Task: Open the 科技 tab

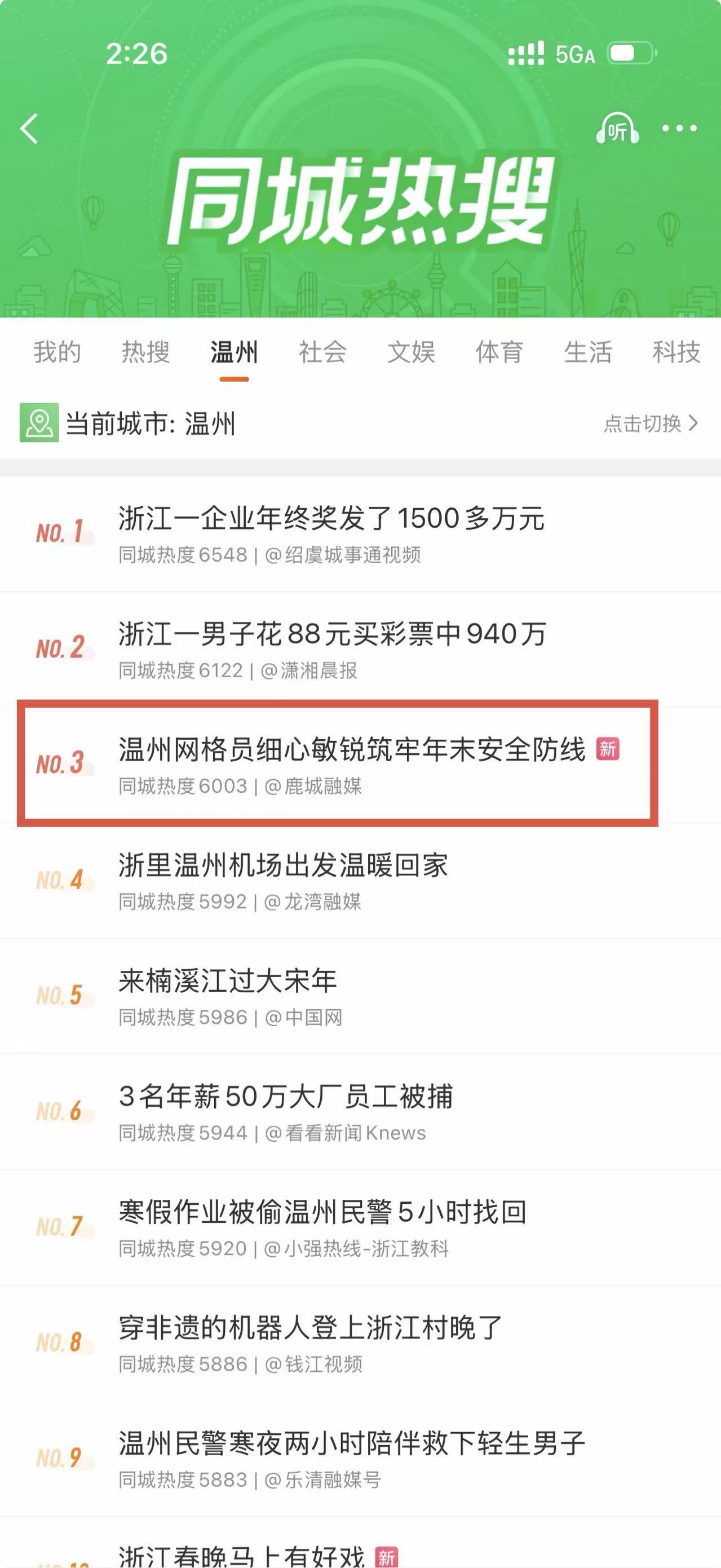Action: tap(676, 352)
